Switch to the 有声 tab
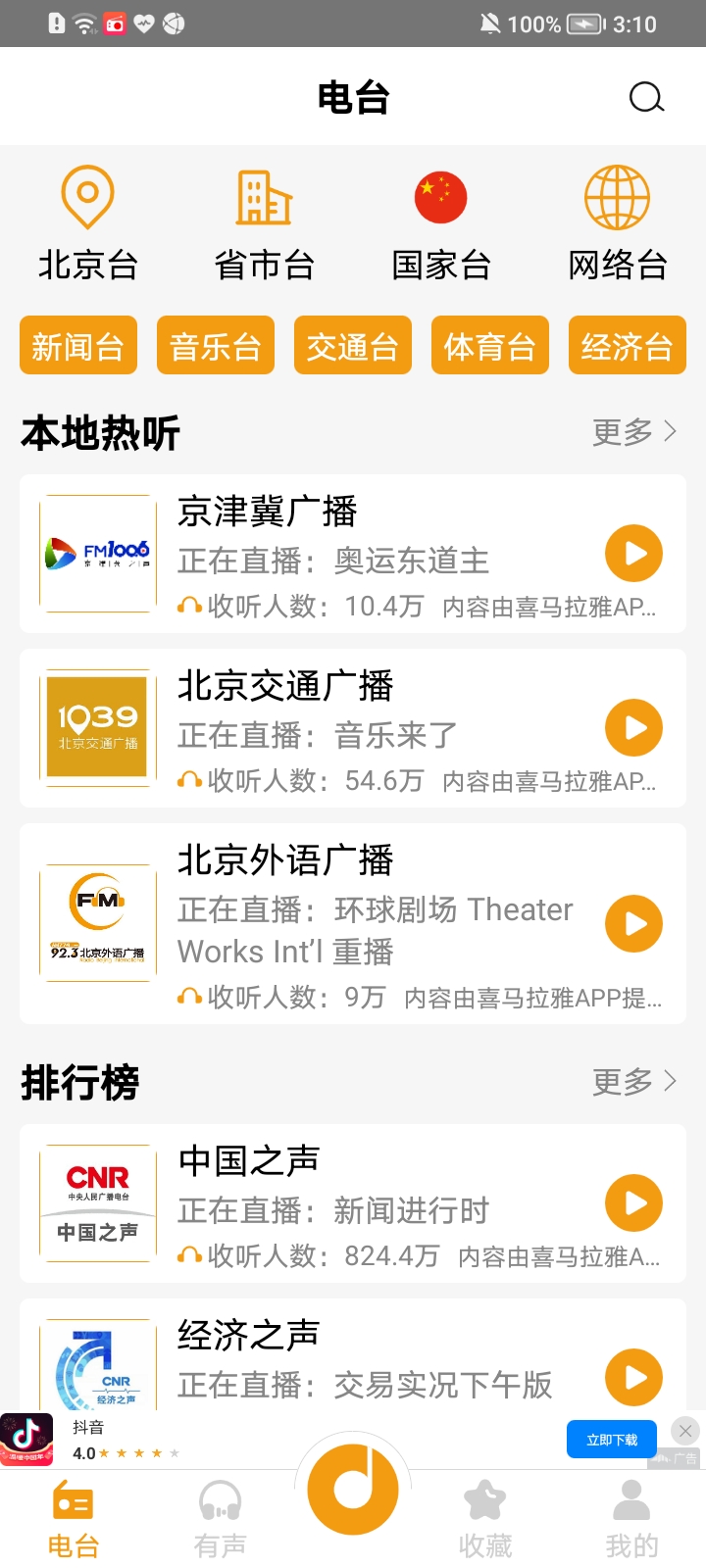706x1568 pixels. pos(220,1519)
